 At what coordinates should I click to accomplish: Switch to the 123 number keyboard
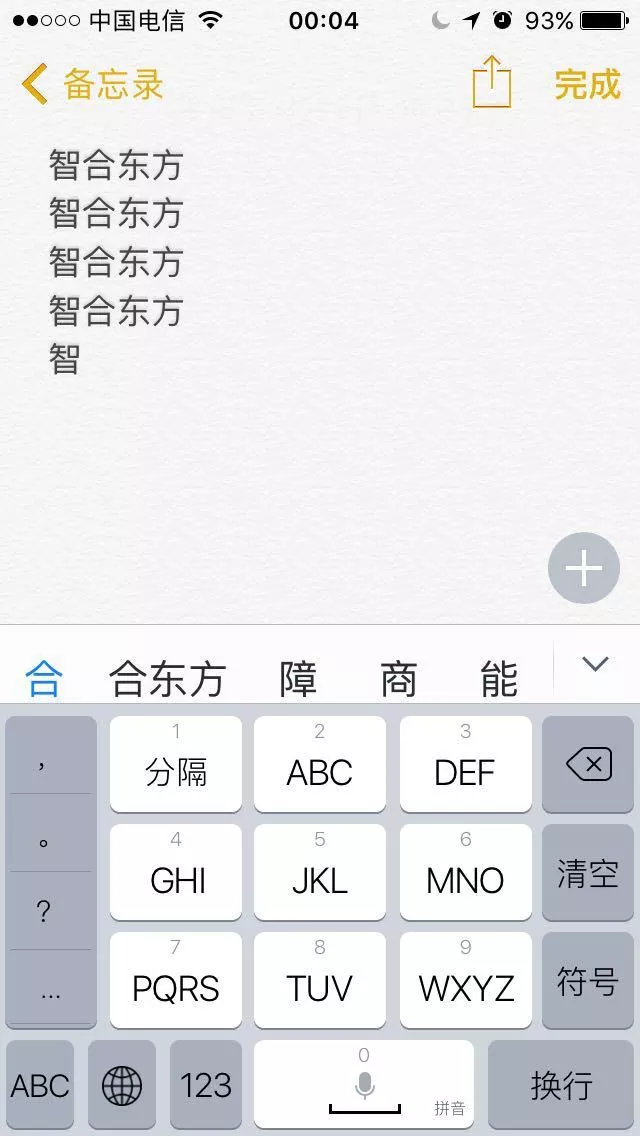point(206,1085)
